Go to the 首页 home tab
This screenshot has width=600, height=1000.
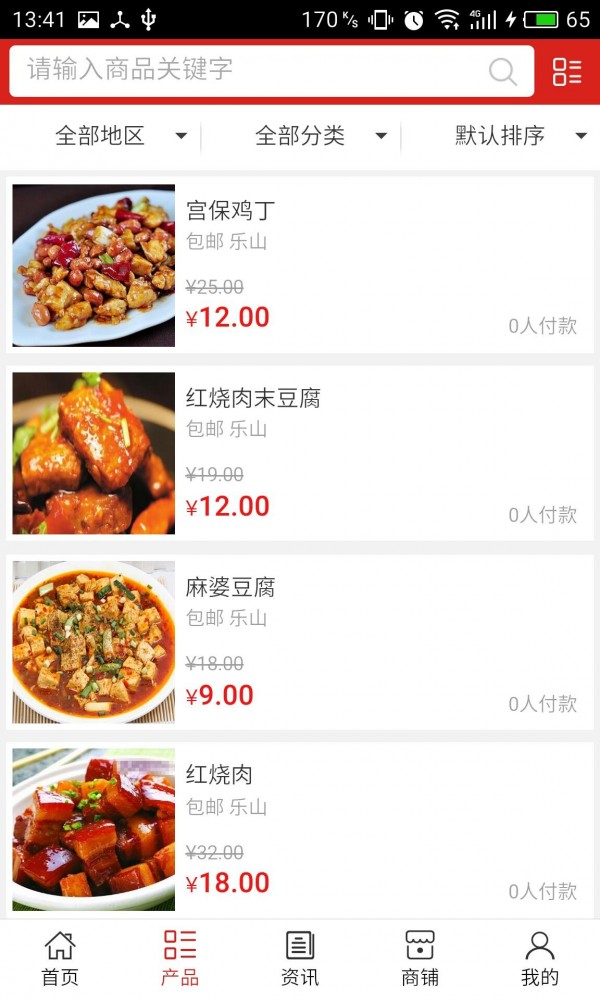60,958
